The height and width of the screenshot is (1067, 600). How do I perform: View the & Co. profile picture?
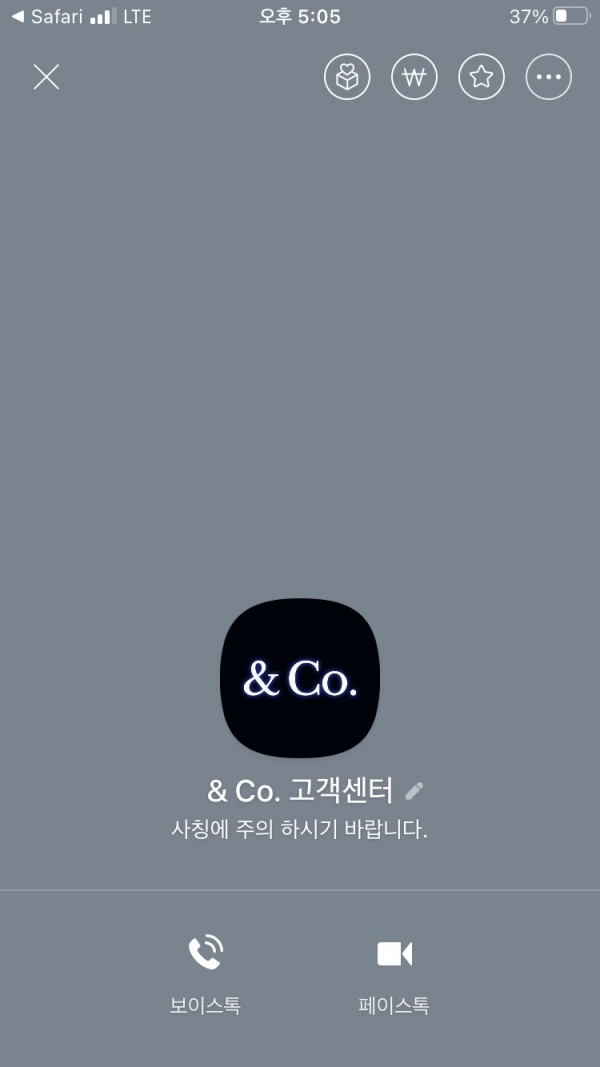pyautogui.click(x=300, y=678)
